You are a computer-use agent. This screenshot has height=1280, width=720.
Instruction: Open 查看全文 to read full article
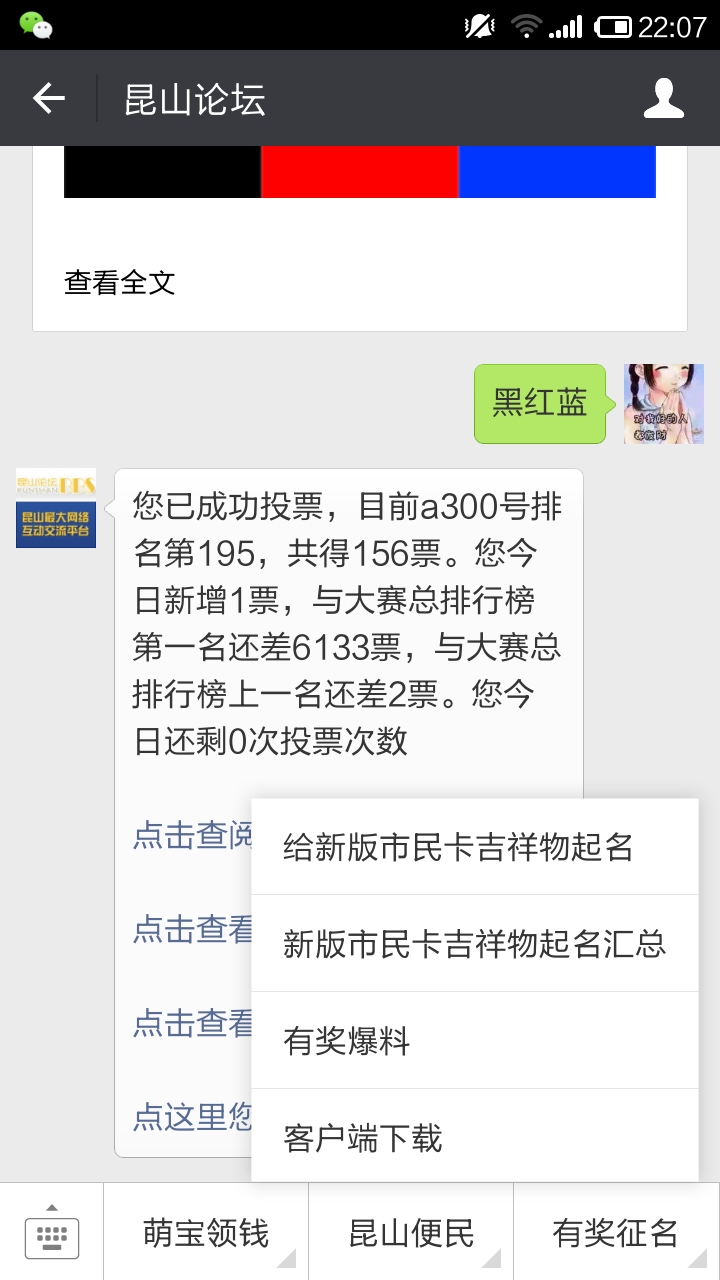pyautogui.click(x=120, y=282)
